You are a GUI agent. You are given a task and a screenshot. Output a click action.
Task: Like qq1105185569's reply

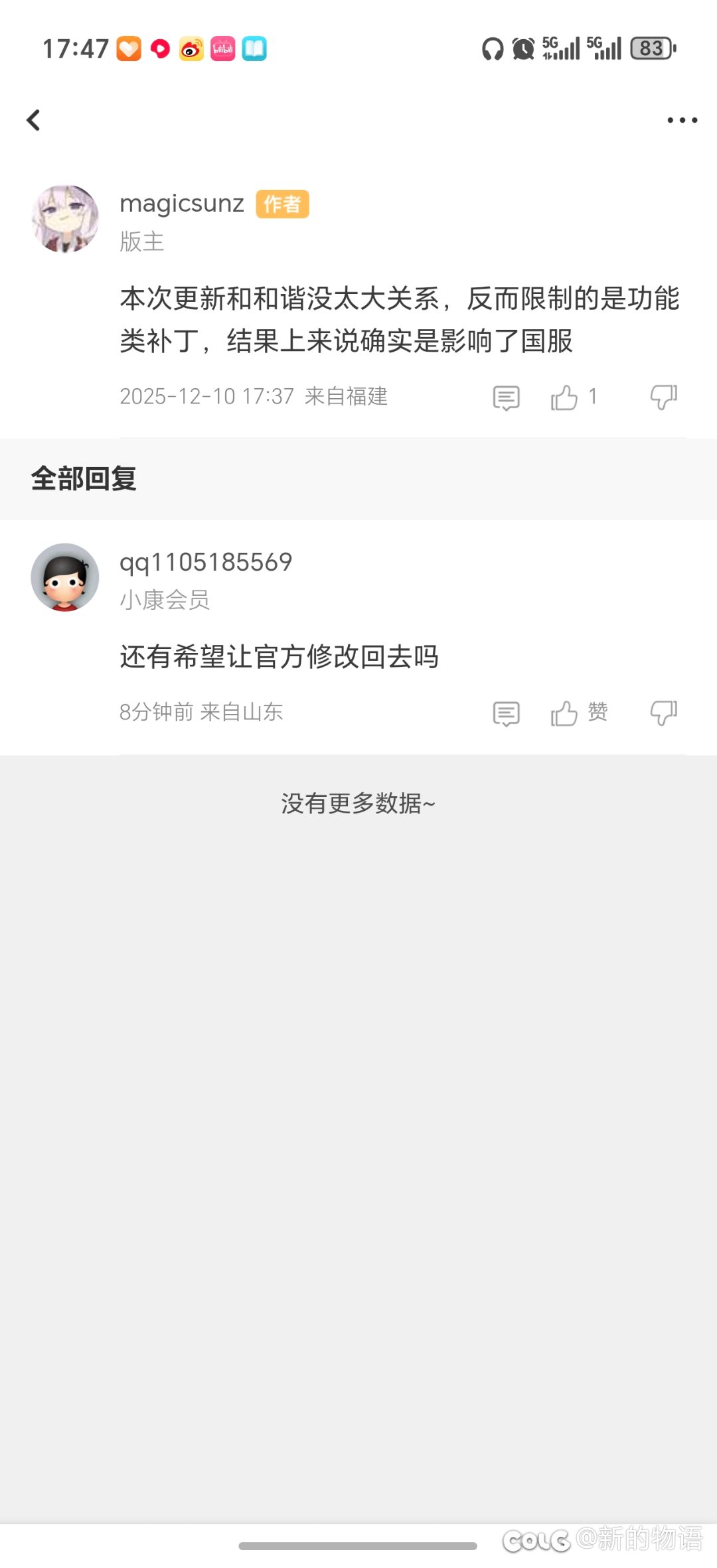tap(564, 713)
